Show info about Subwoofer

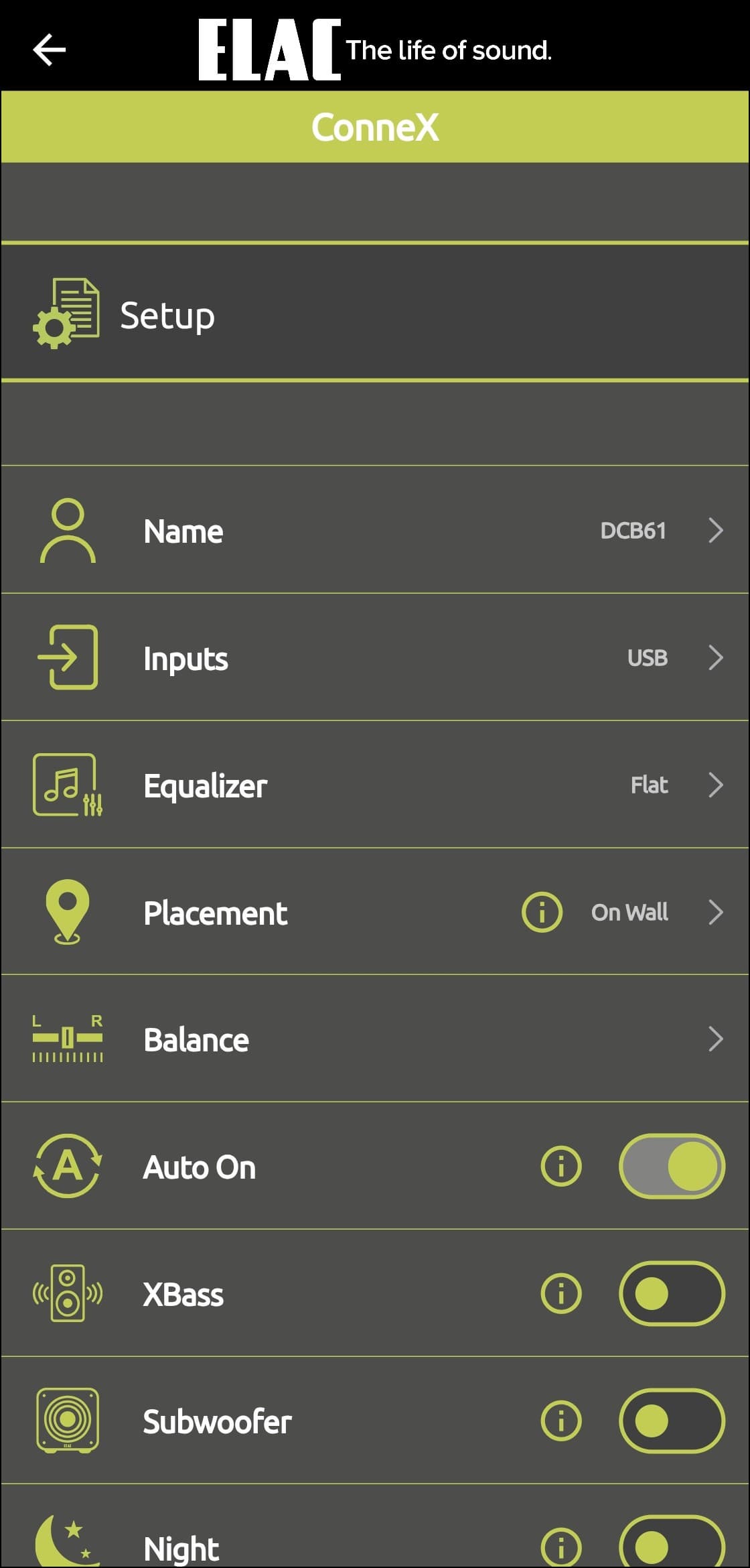(560, 1421)
